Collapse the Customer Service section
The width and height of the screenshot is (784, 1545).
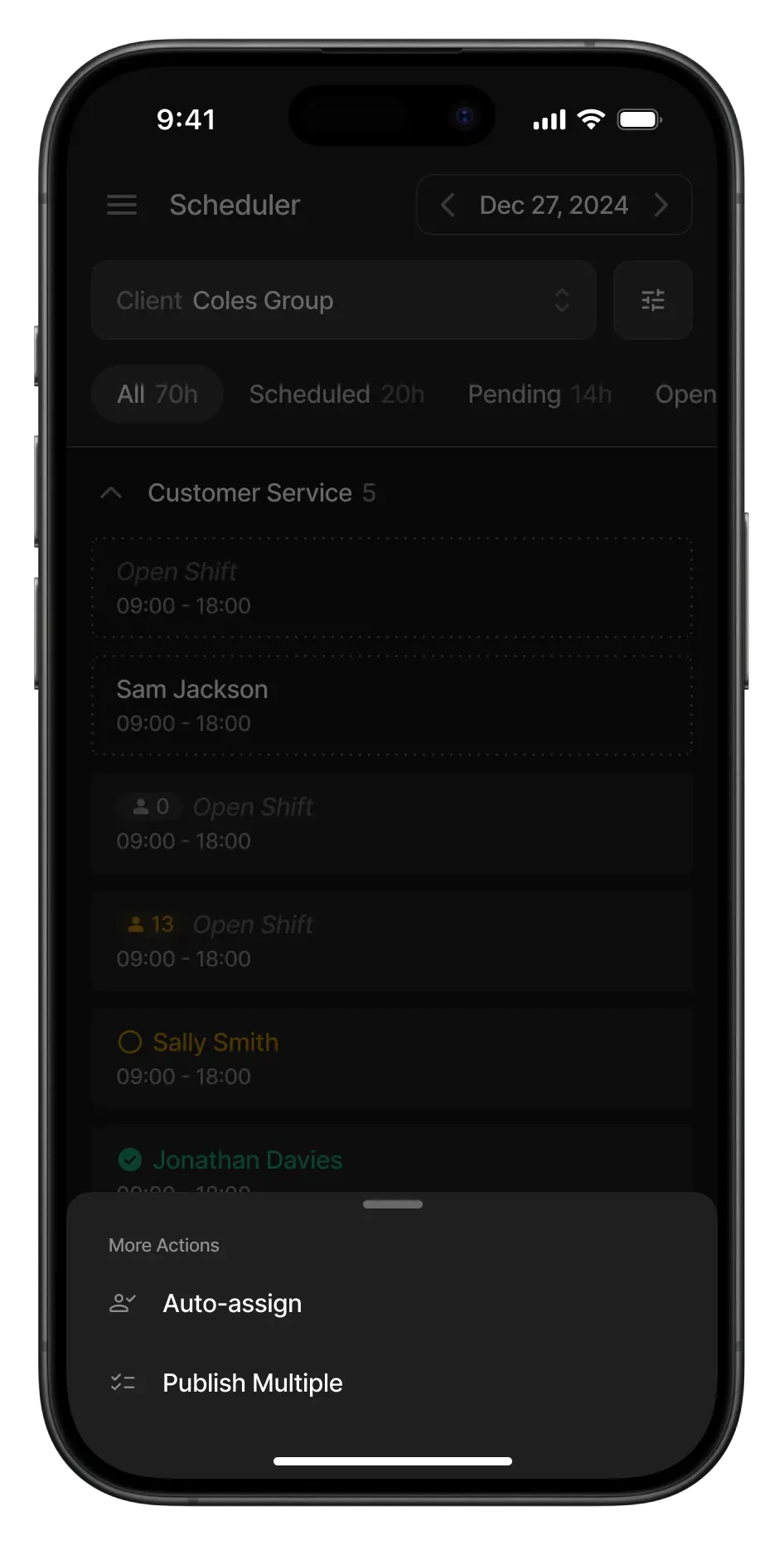click(111, 493)
